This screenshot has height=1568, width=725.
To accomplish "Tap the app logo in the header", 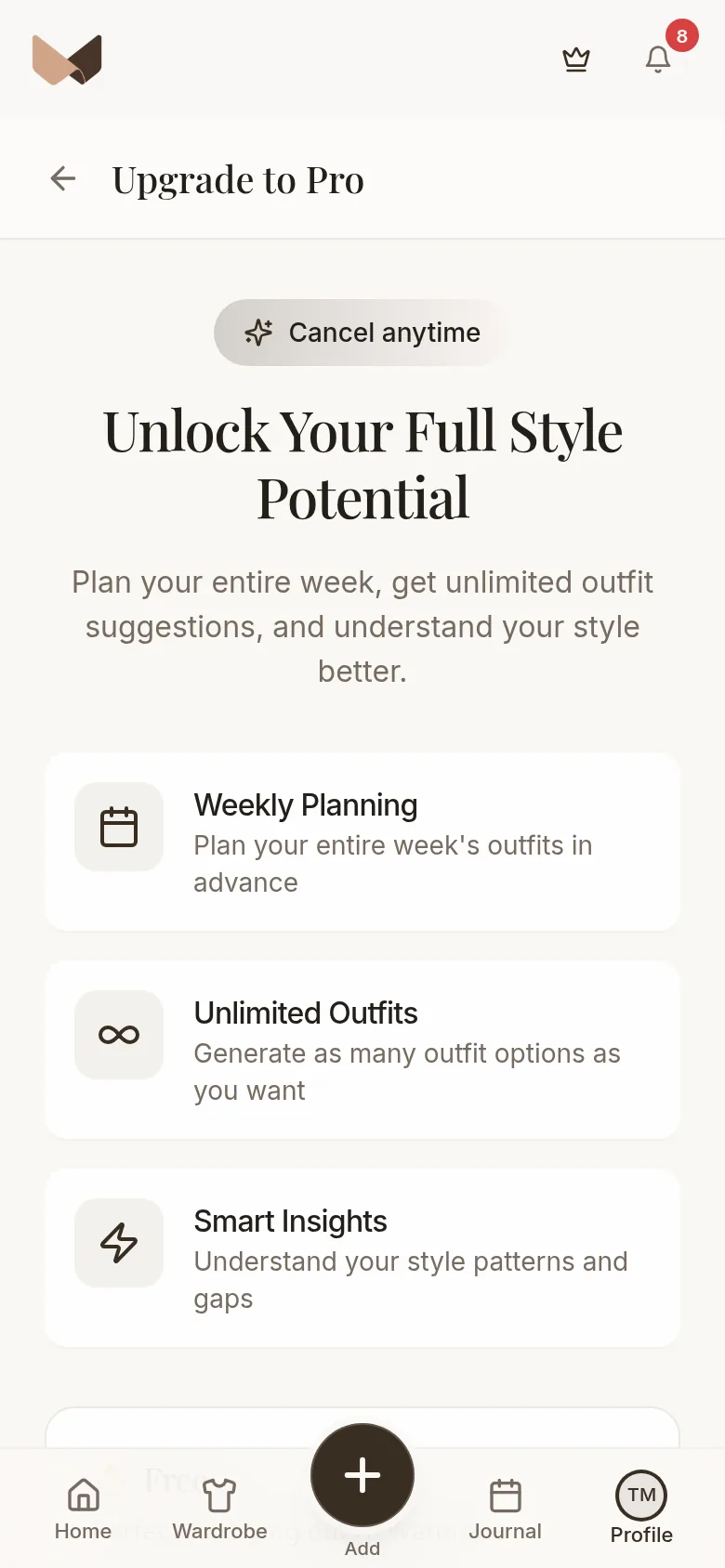I will pos(67,59).
